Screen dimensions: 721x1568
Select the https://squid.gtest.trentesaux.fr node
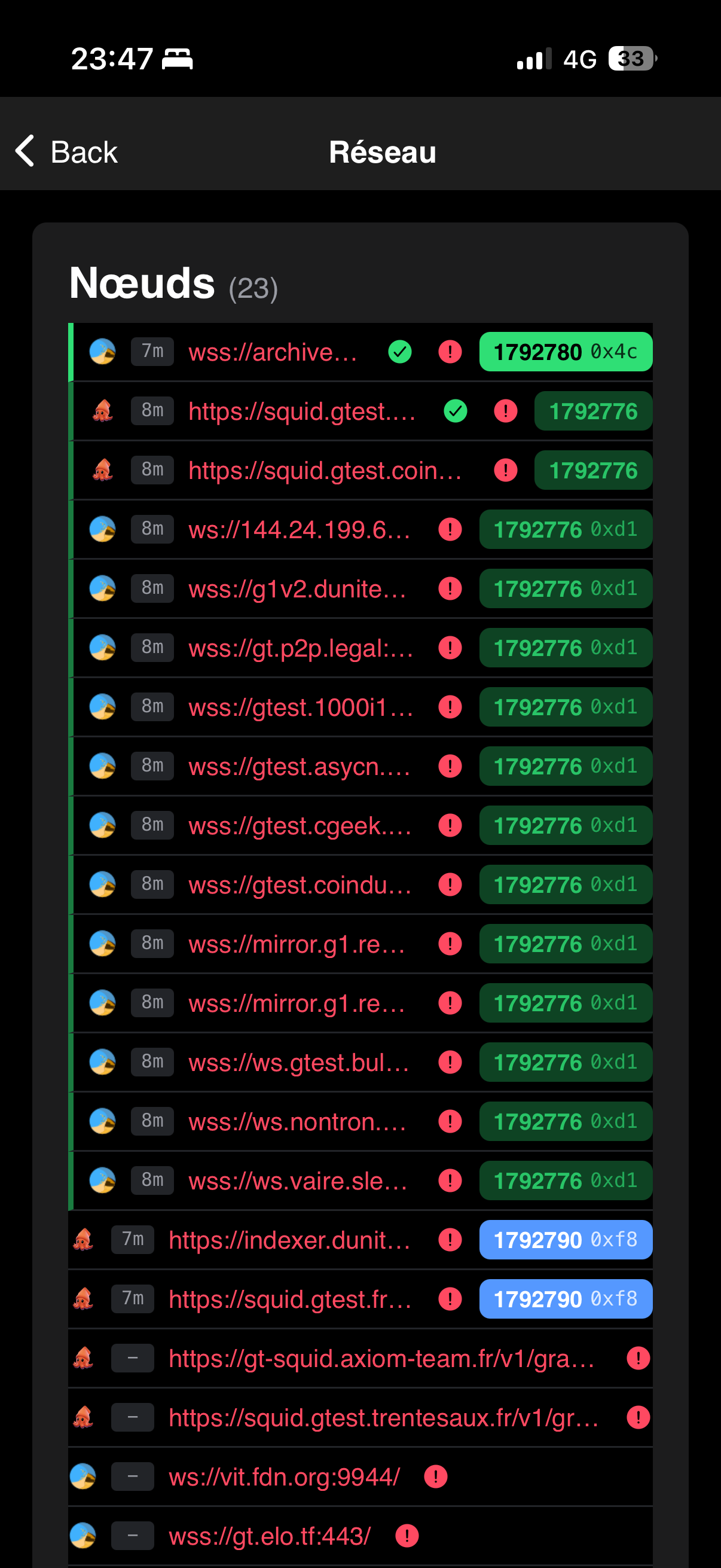coord(383,1418)
